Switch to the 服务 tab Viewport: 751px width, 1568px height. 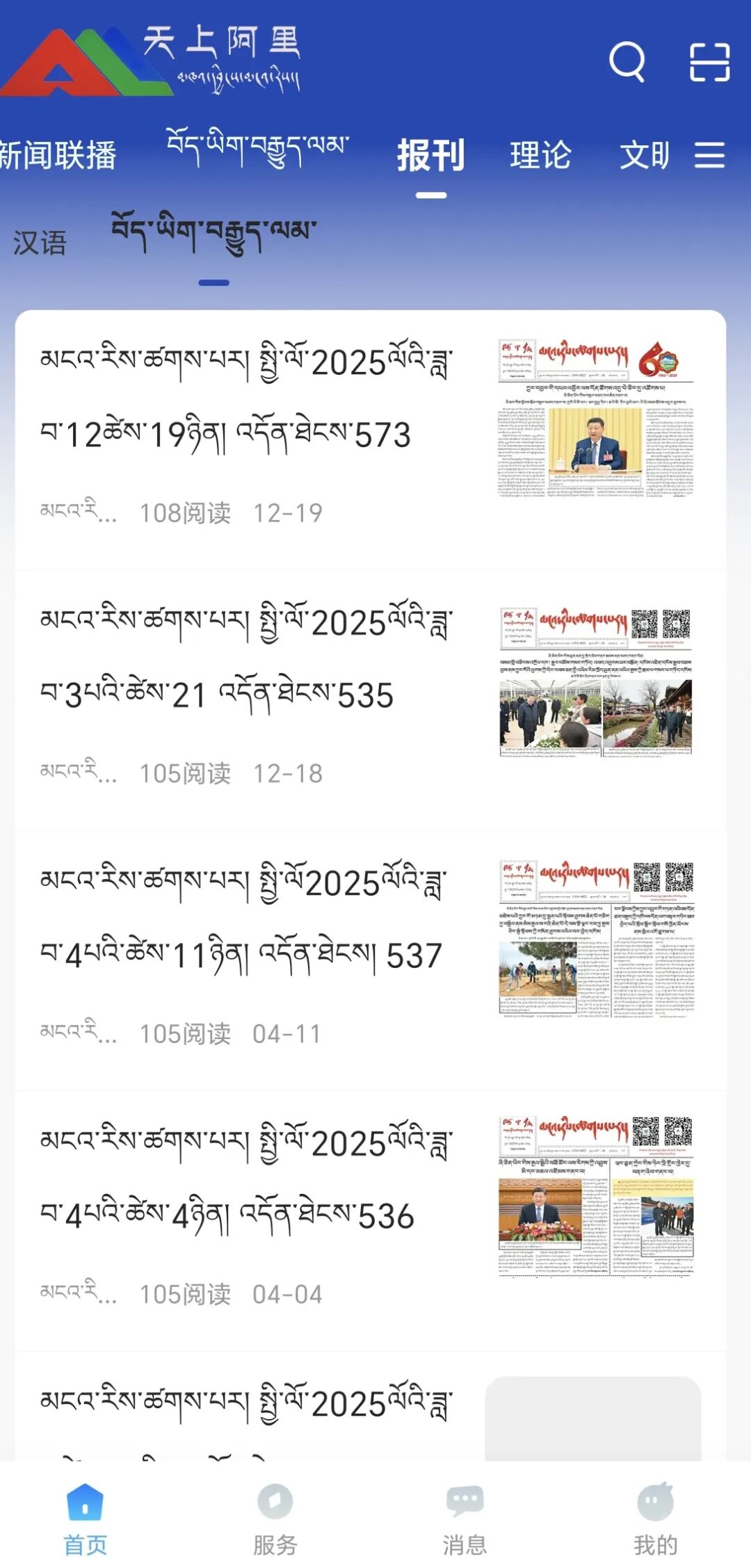(x=275, y=1519)
